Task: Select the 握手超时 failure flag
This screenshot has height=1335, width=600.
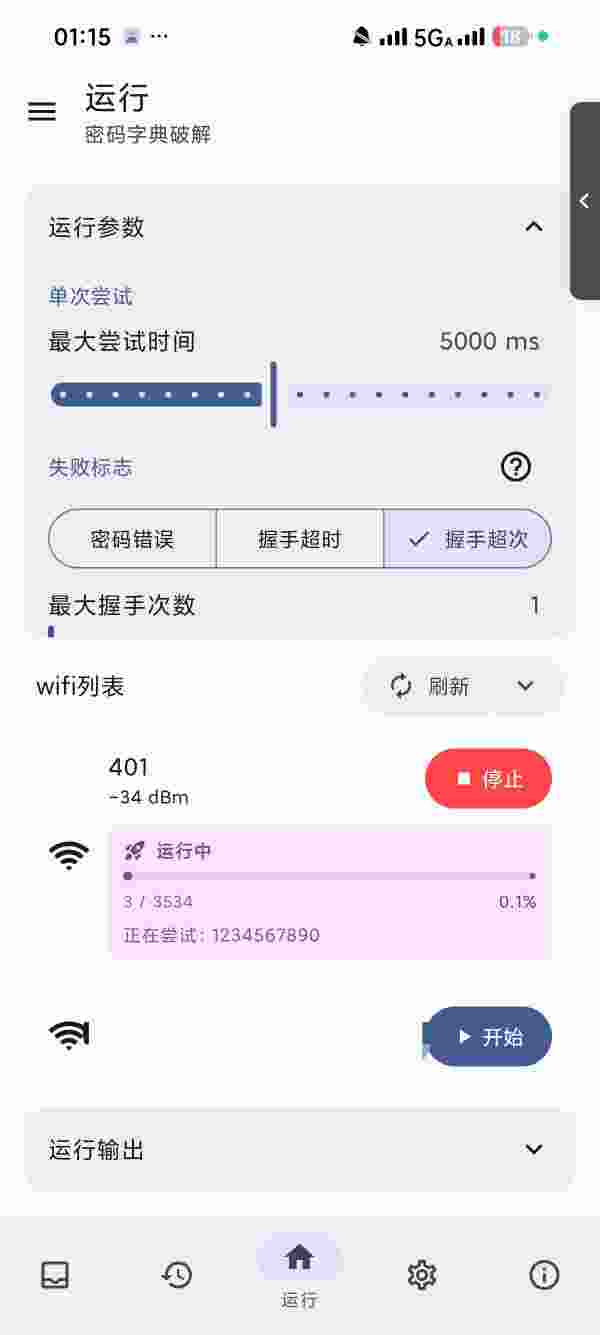Action: point(300,540)
